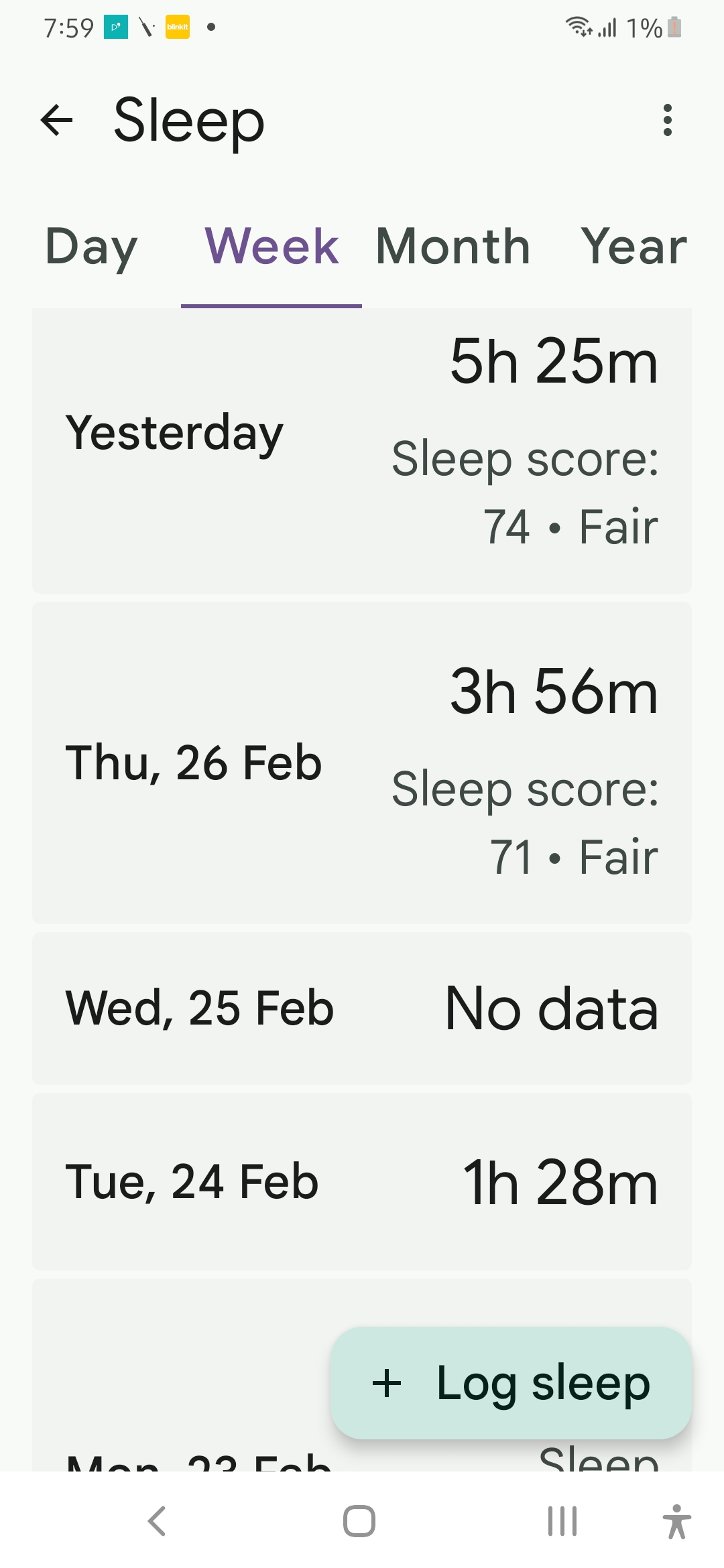
Task: Open the Wed, 25 Feb entry
Action: click(x=362, y=1008)
